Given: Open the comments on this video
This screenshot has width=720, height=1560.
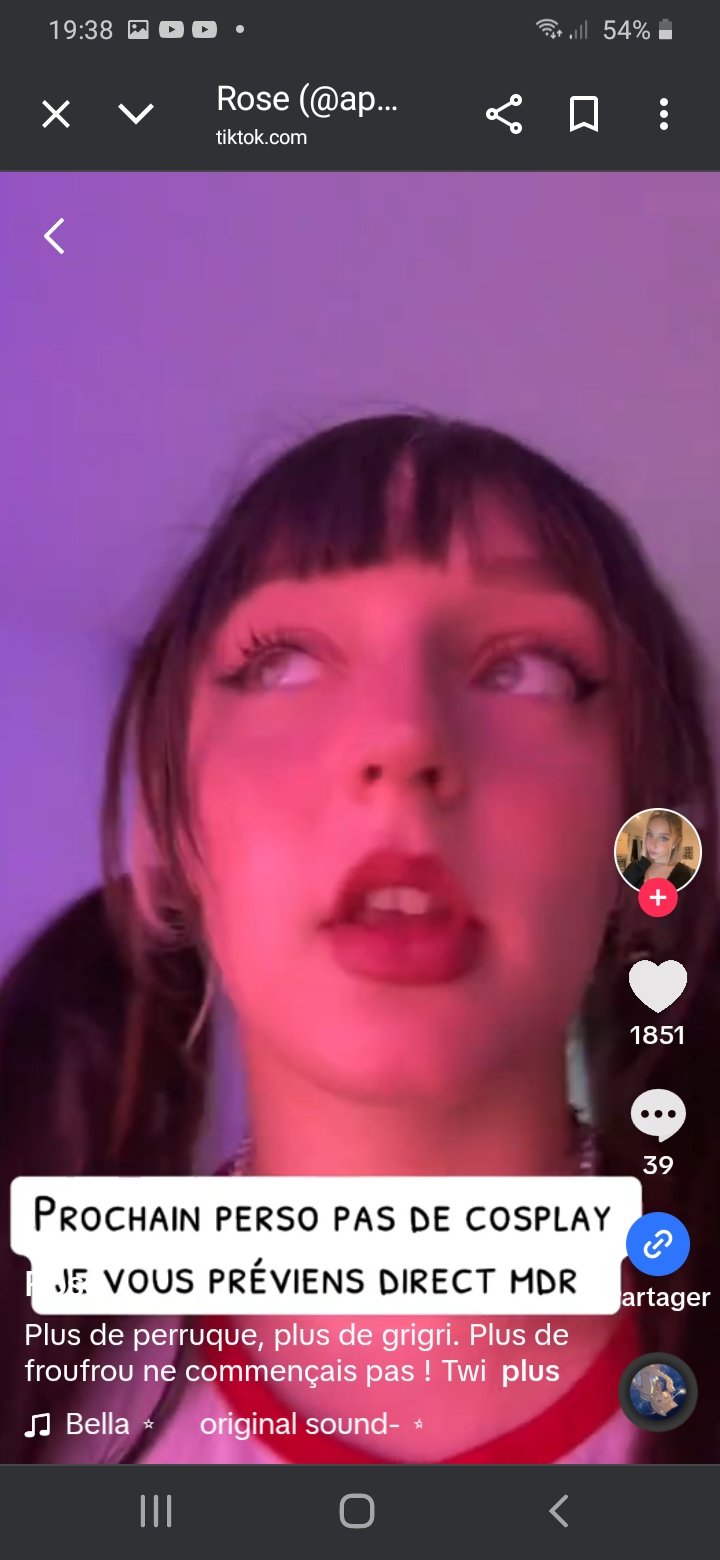Looking at the screenshot, I should [x=657, y=1116].
